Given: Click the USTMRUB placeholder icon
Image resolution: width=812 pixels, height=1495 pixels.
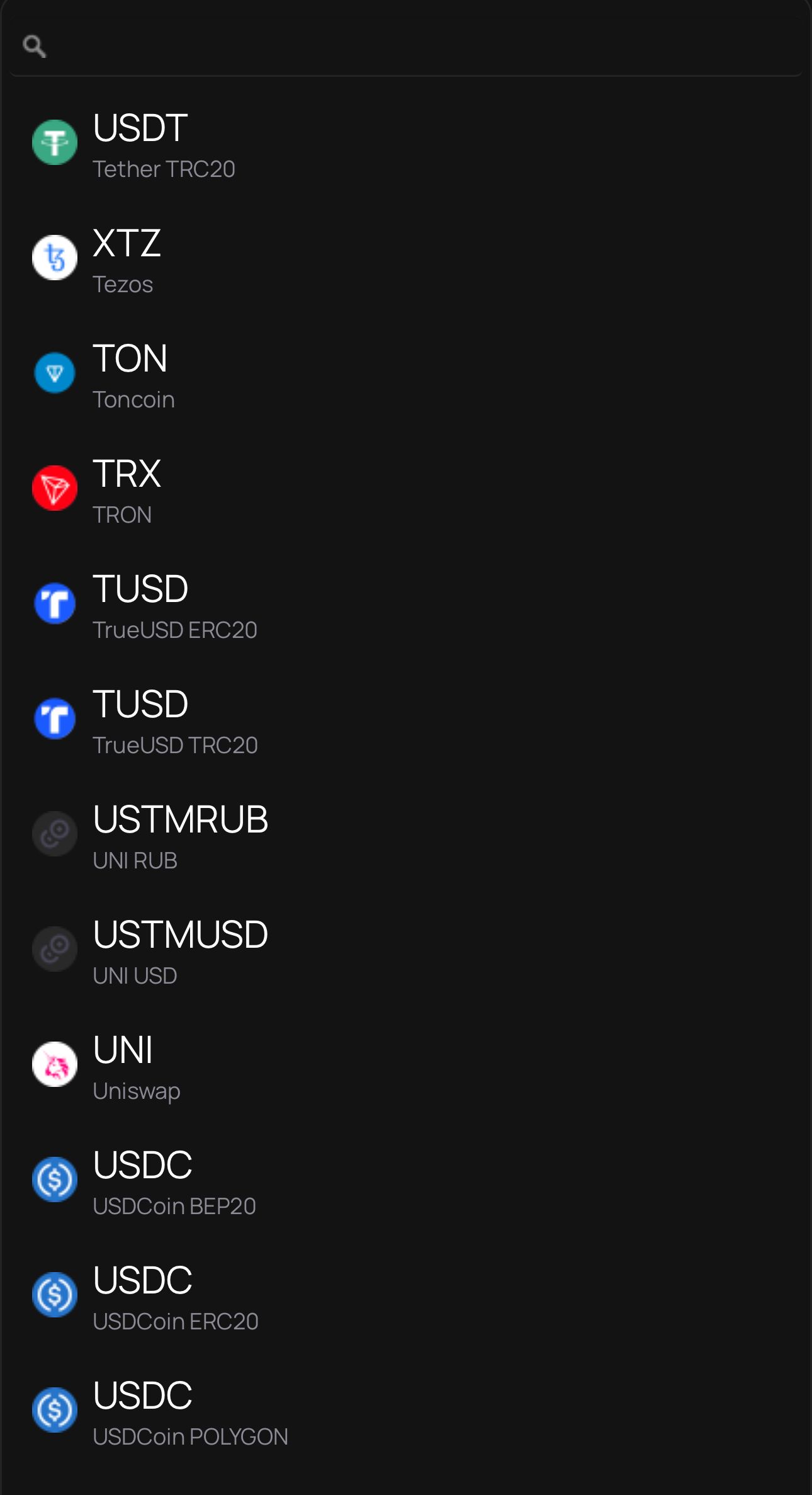Looking at the screenshot, I should click(x=55, y=833).
